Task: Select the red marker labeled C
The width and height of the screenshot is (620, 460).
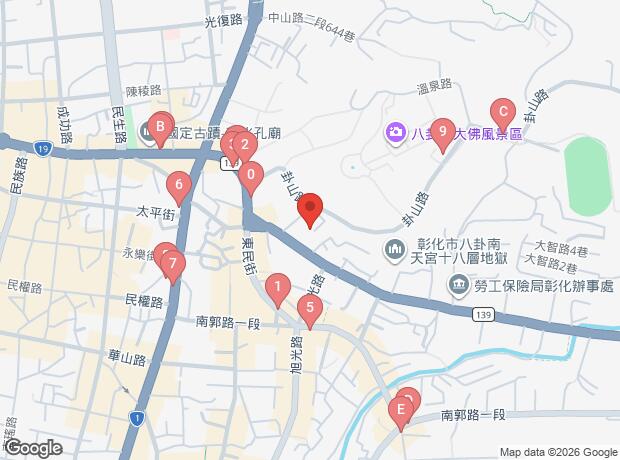Action: 502,111
